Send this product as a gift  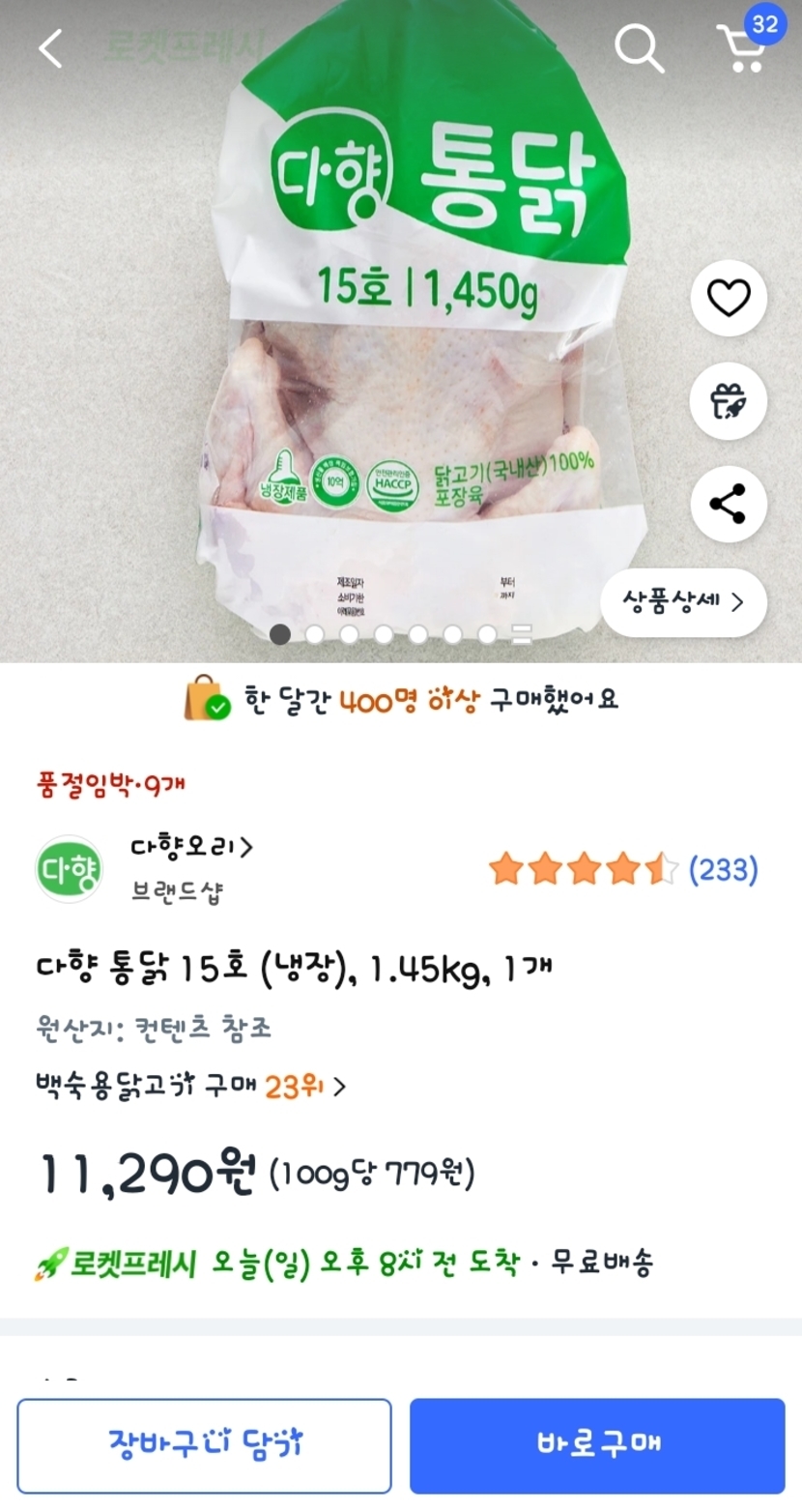pyautogui.click(x=729, y=401)
